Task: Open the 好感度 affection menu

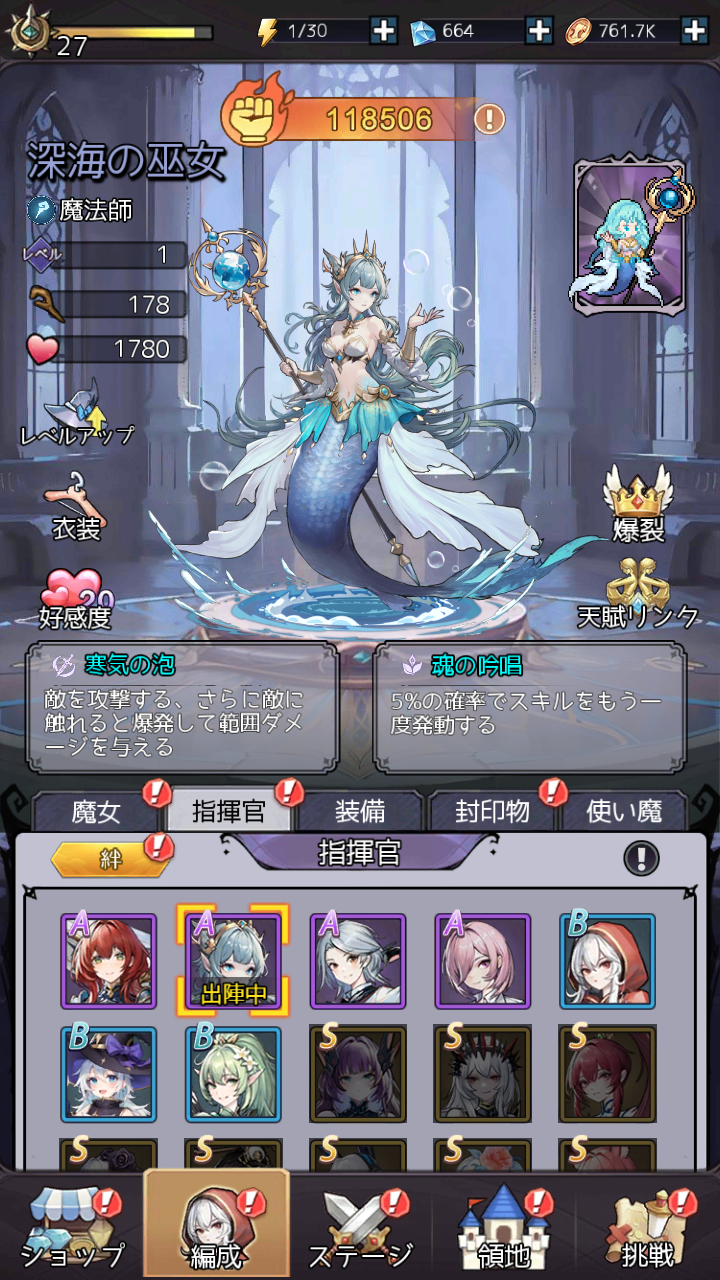Action: point(75,600)
